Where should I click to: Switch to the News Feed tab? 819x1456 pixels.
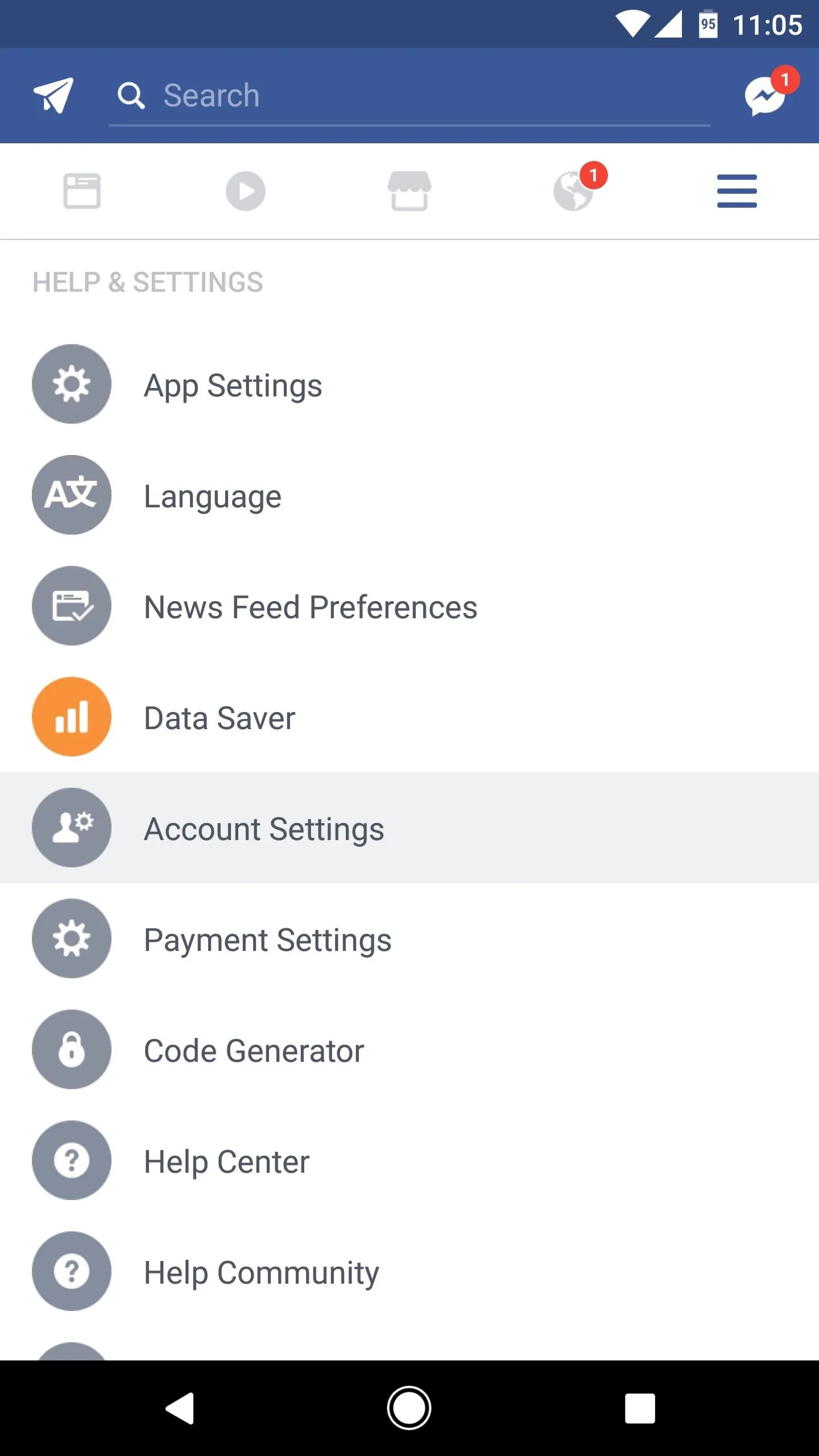82,191
